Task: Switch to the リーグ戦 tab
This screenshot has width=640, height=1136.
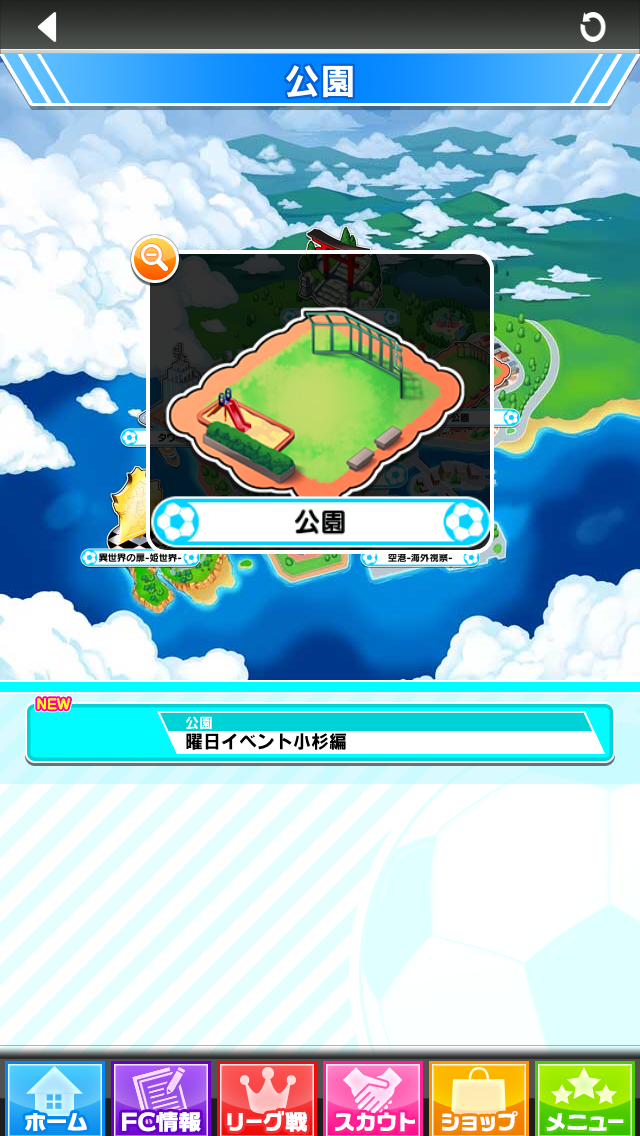Action: [x=267, y=1098]
